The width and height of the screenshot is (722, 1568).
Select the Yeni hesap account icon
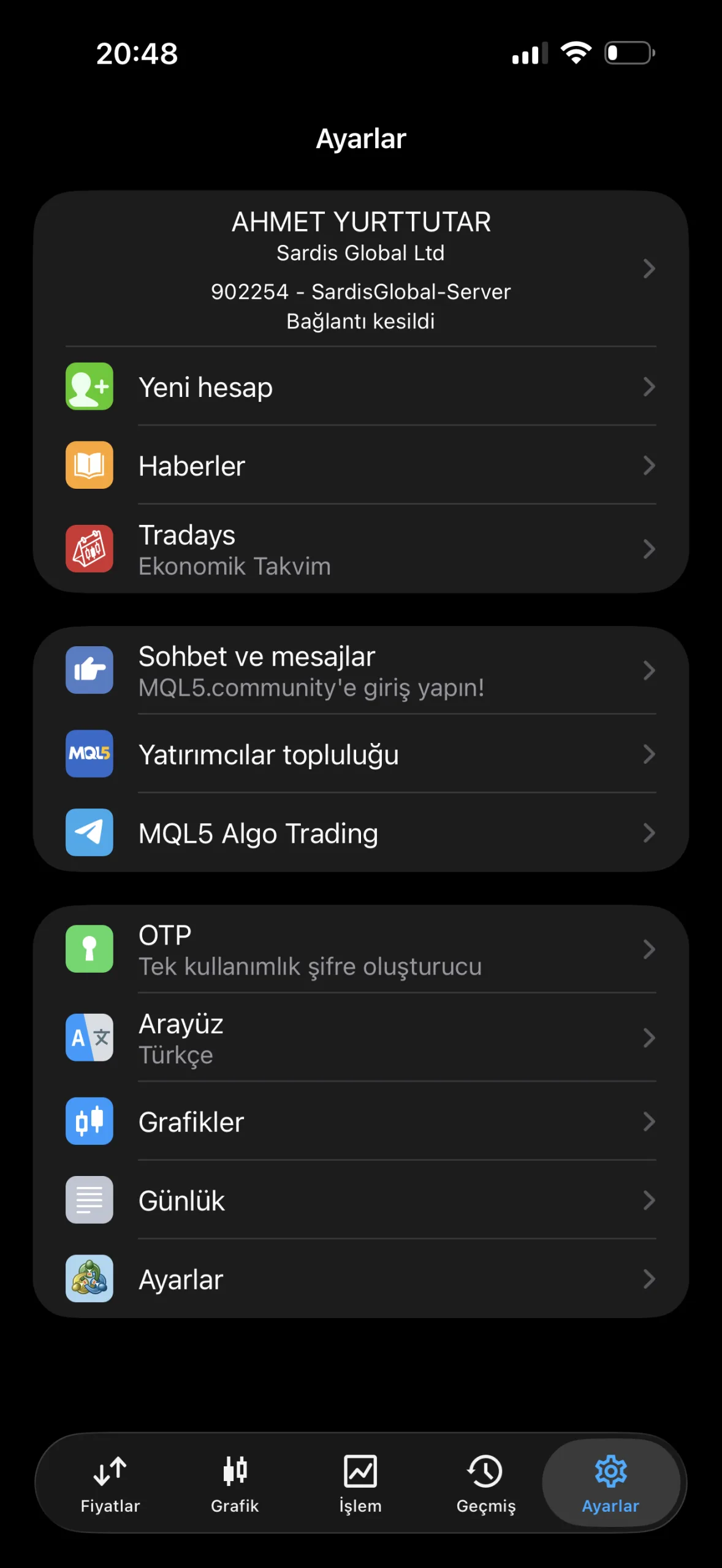point(89,386)
